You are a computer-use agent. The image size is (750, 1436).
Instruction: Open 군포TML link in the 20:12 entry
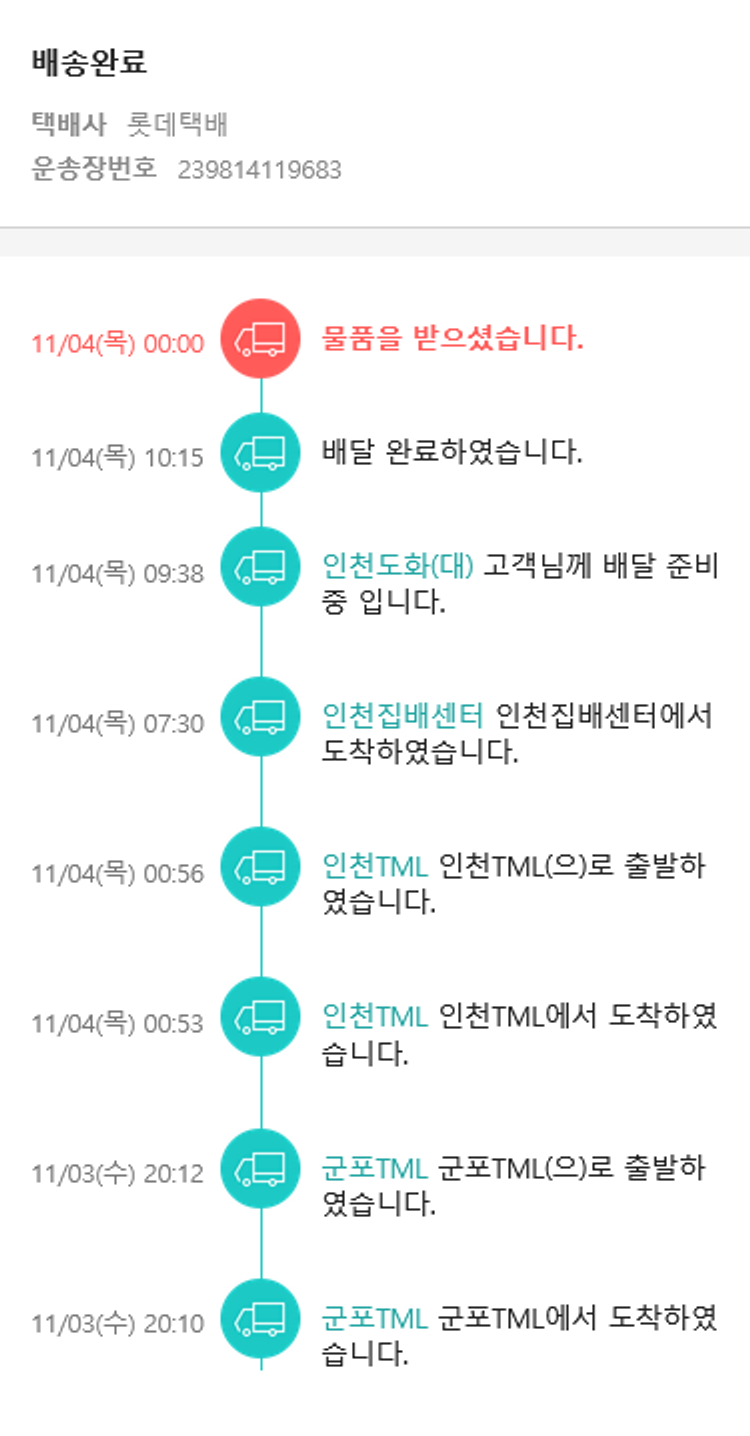click(374, 1167)
